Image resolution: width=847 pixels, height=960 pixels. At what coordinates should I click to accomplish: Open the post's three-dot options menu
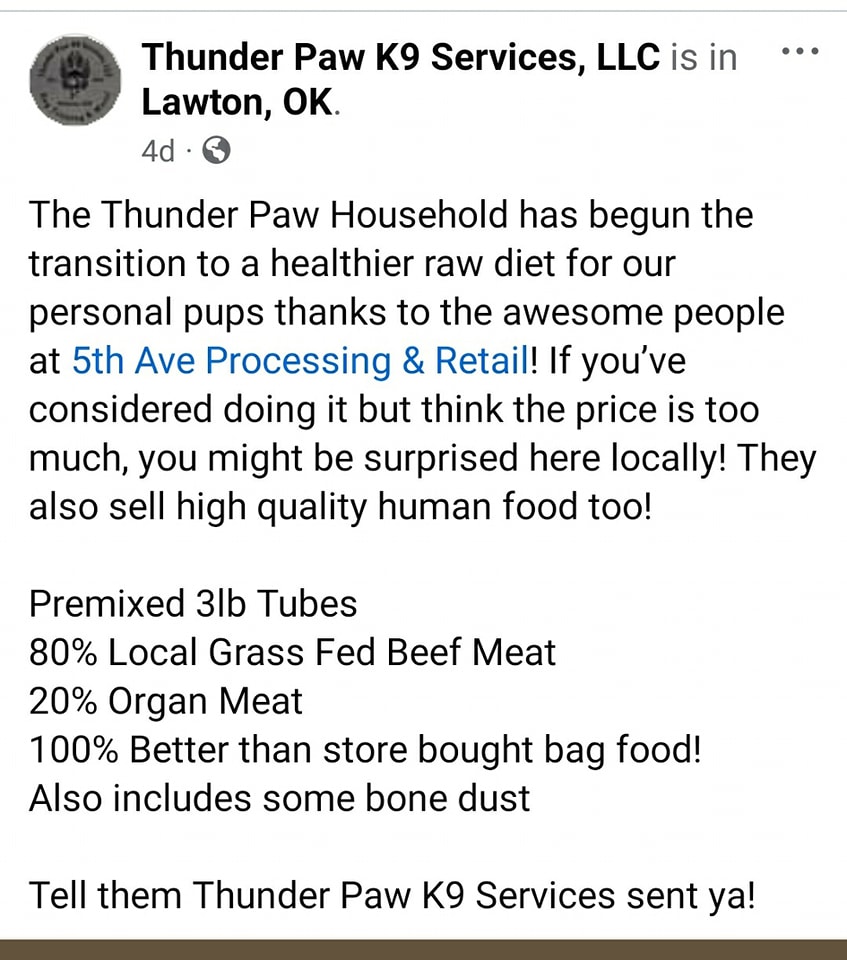[x=800, y=51]
